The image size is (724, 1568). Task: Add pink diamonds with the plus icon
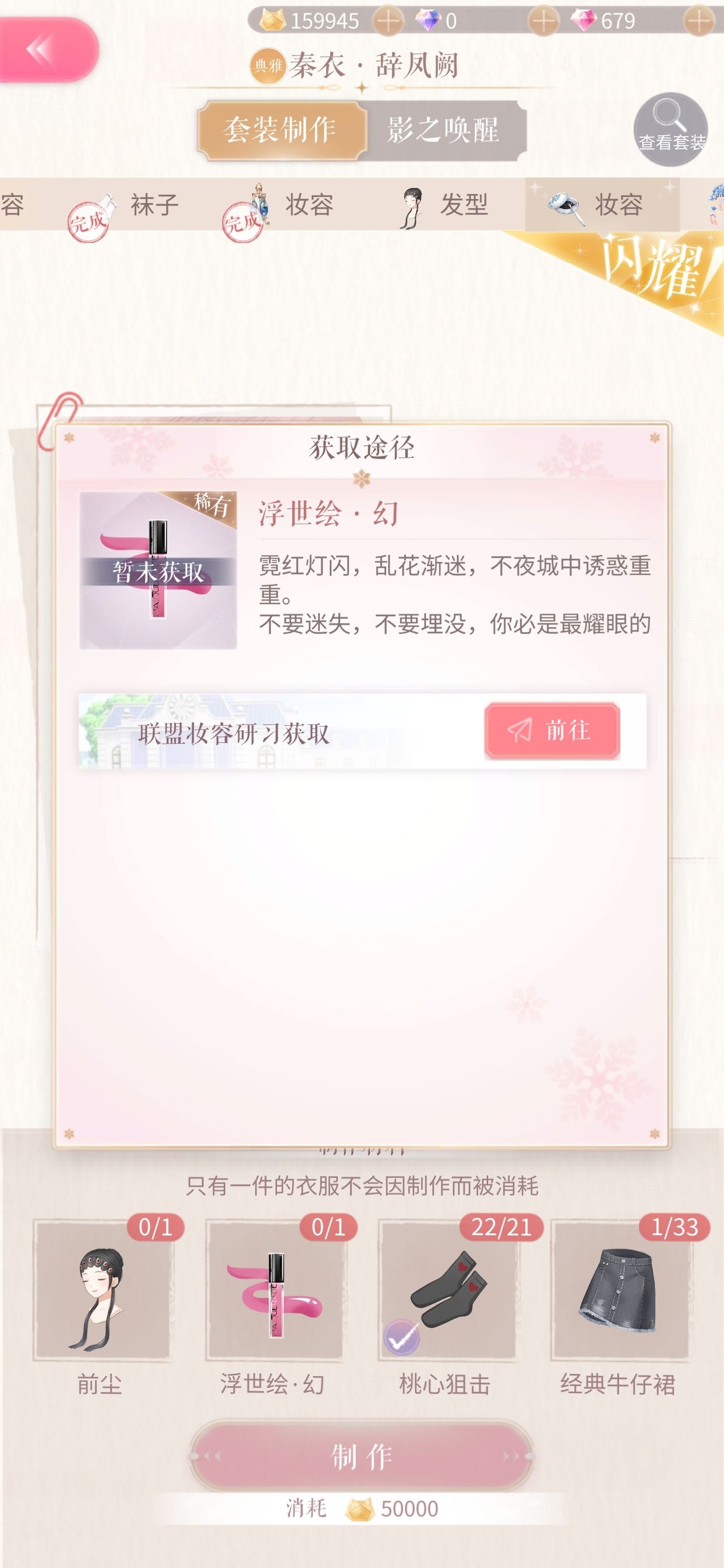pos(698,21)
